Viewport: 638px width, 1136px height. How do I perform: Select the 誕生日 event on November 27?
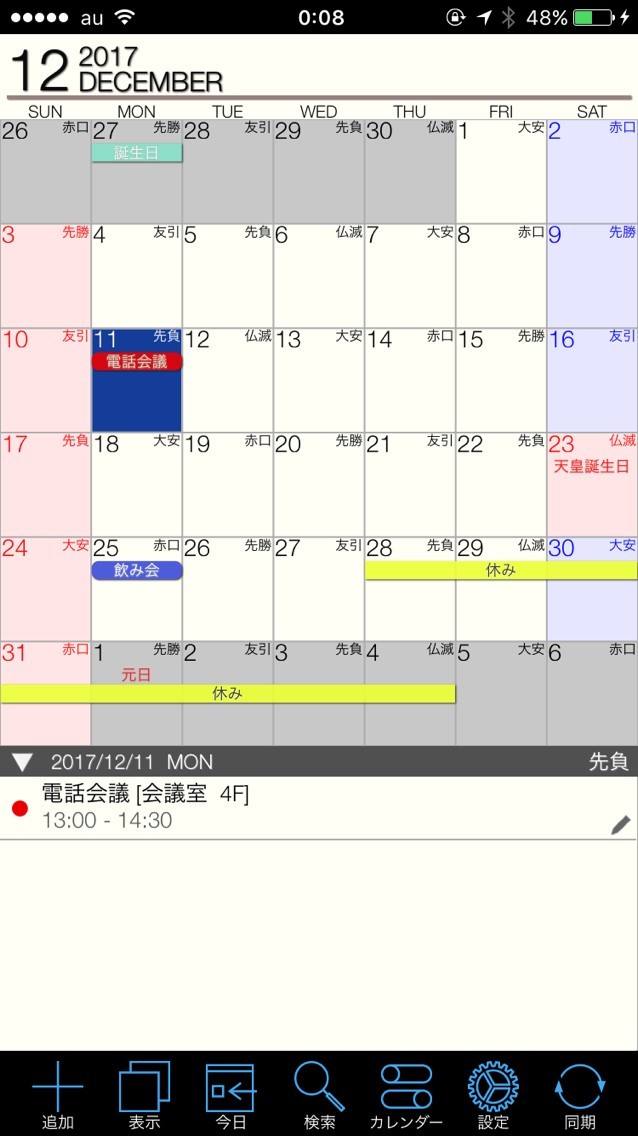coord(137,153)
